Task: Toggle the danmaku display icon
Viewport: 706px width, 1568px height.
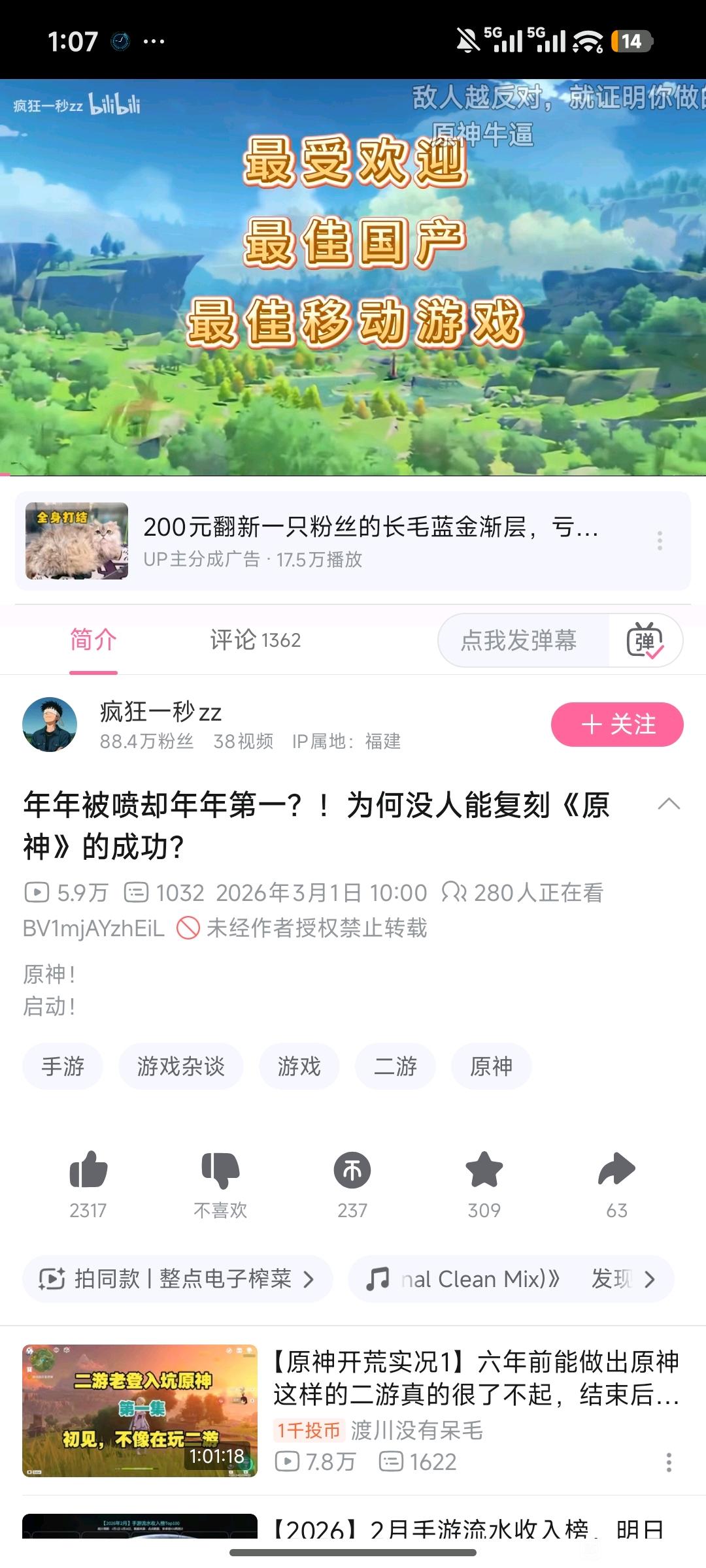Action: point(645,641)
